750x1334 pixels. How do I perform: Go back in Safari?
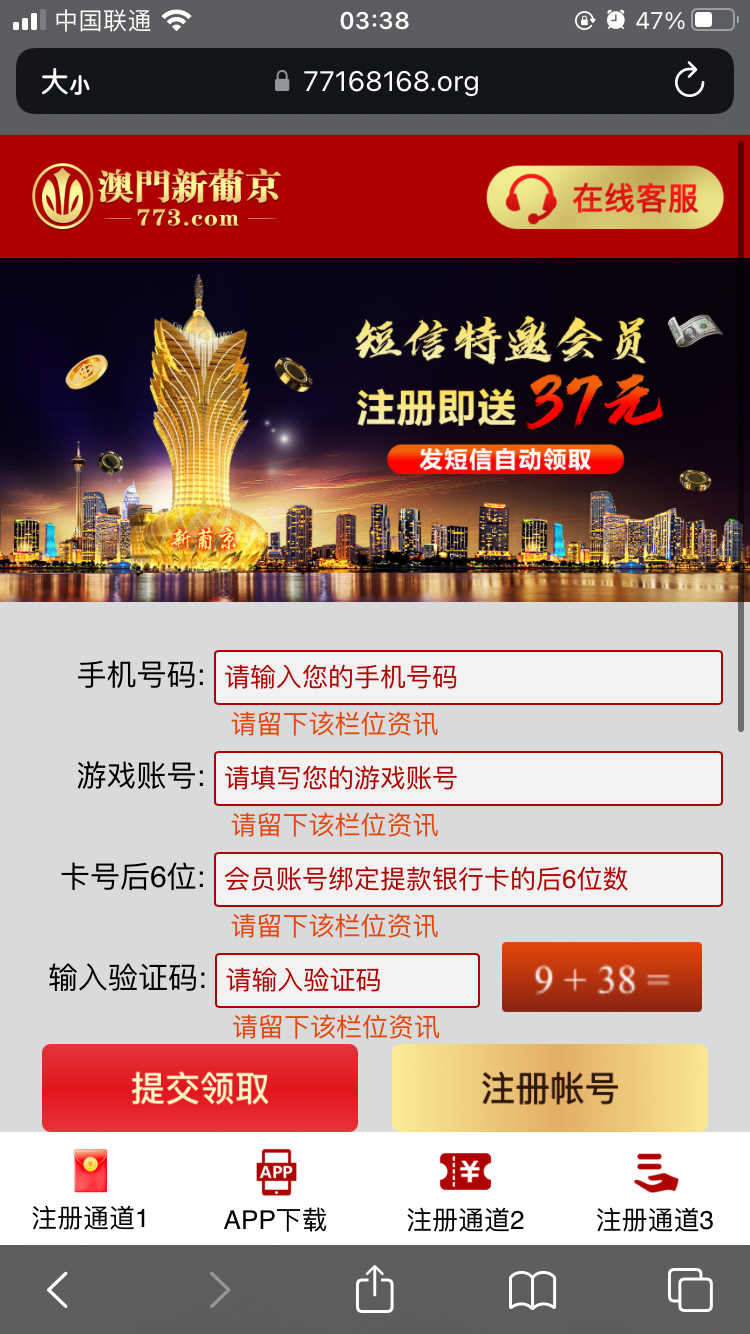tap(58, 1290)
